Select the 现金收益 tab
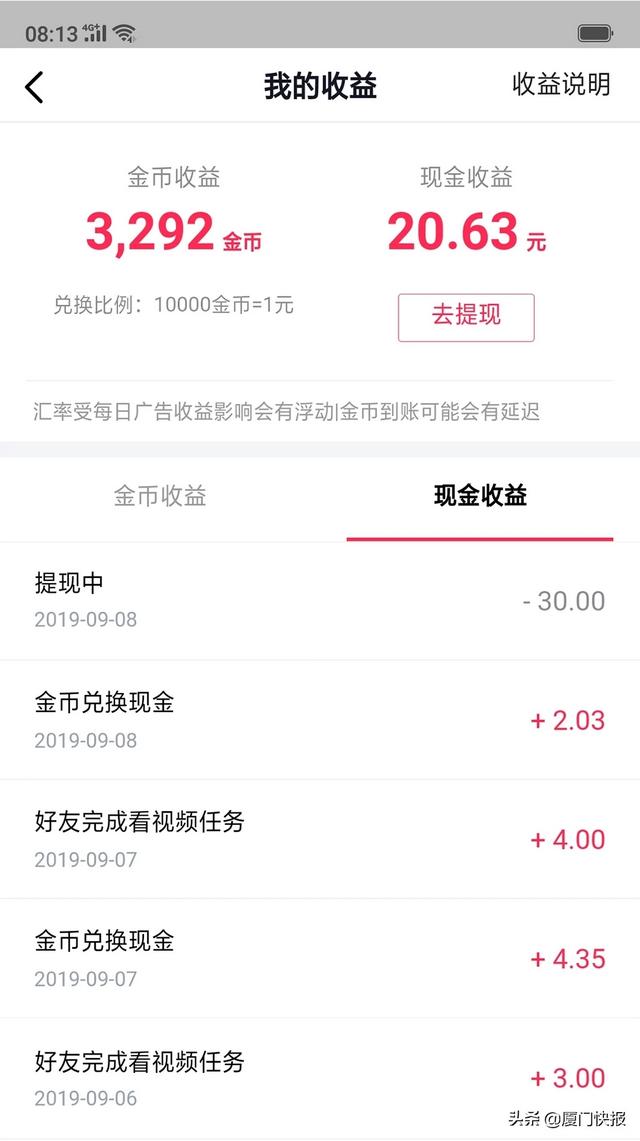The image size is (640, 1141). [x=480, y=496]
